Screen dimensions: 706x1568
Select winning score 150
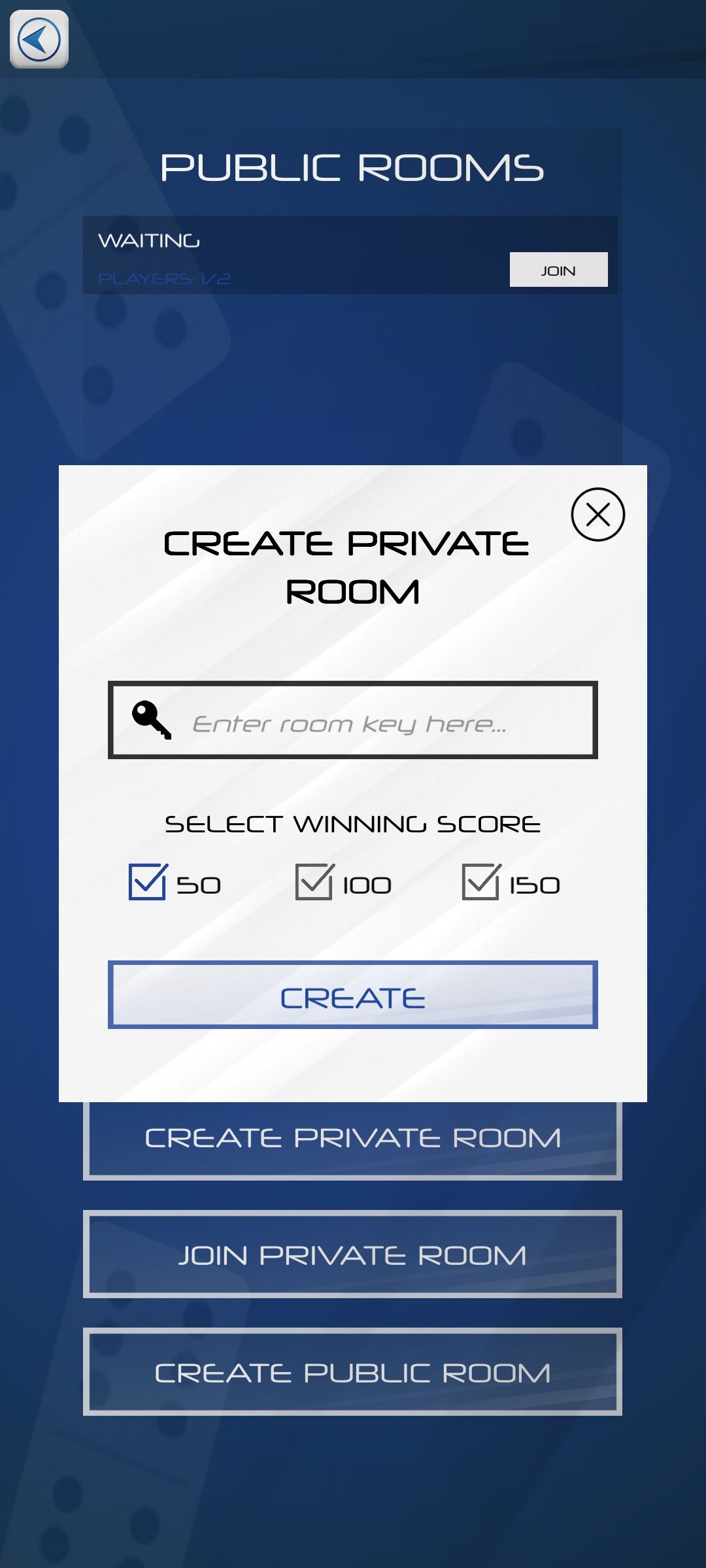[x=481, y=883]
